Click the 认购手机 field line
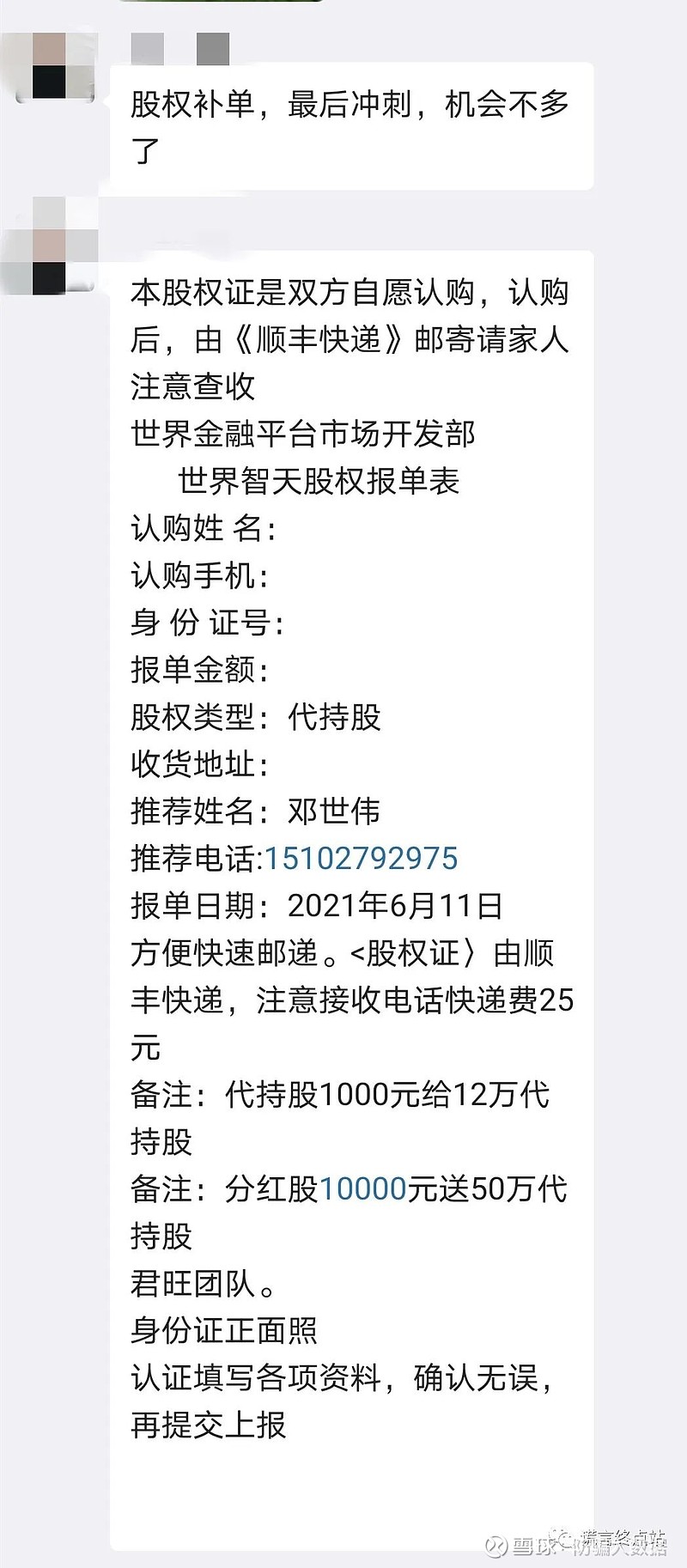Image resolution: width=687 pixels, height=1568 pixels. pyautogui.click(x=201, y=574)
